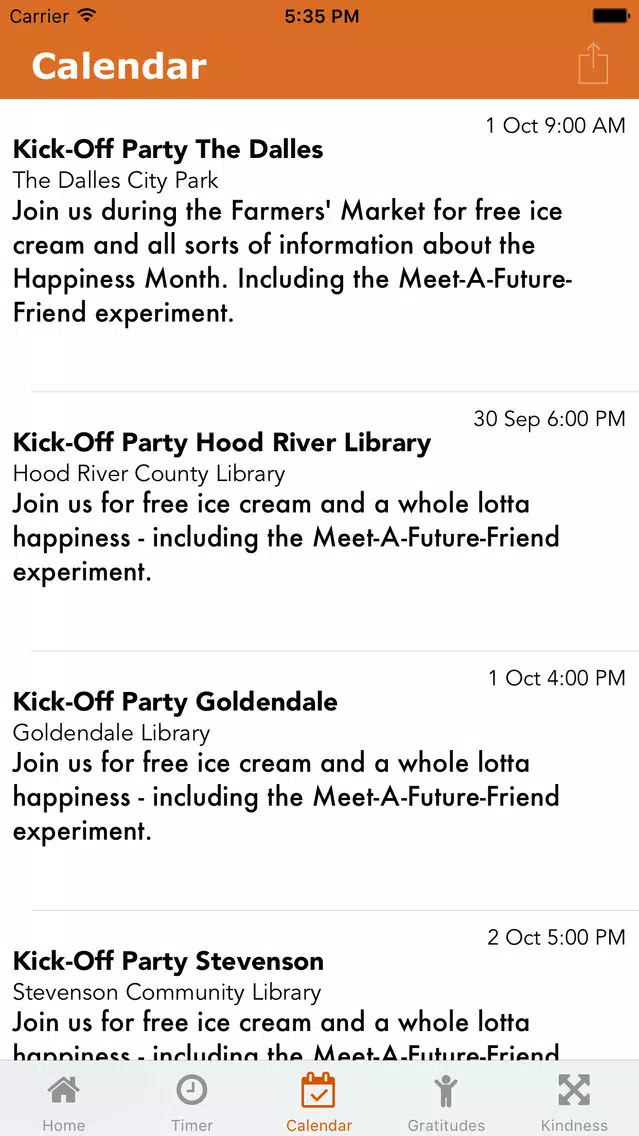639x1136 pixels.
Task: Switch to the Timer tab
Action: pyautogui.click(x=192, y=1100)
